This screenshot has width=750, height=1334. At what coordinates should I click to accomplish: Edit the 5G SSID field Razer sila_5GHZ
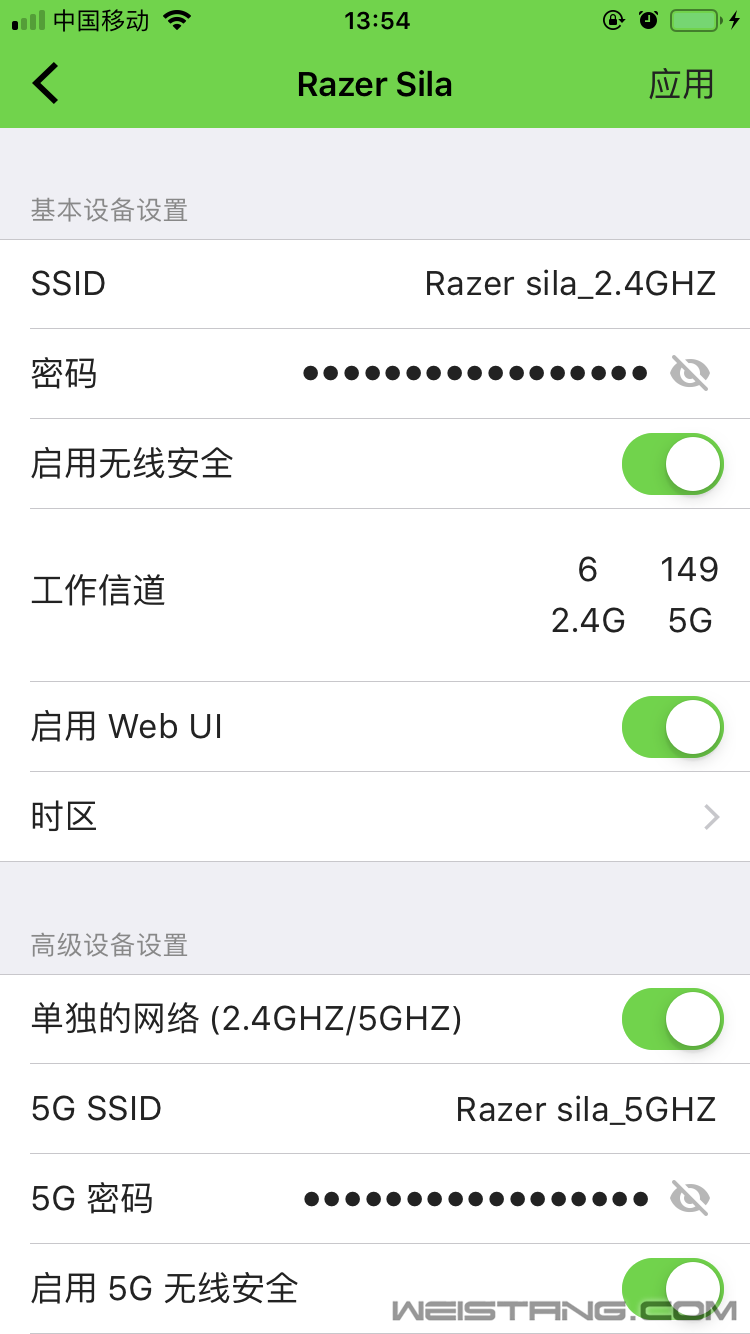pos(586,1109)
